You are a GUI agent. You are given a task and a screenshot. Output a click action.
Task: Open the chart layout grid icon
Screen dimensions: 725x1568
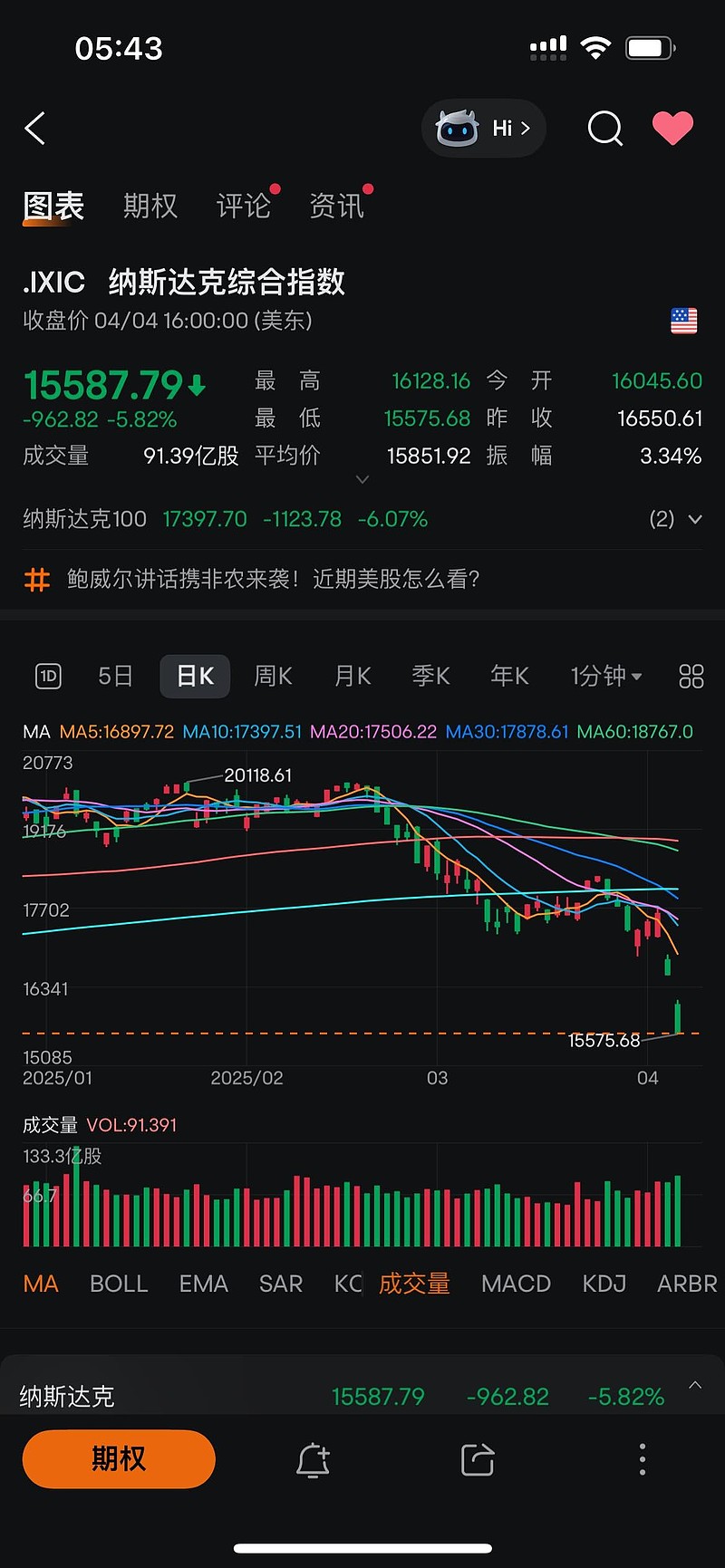[x=691, y=676]
